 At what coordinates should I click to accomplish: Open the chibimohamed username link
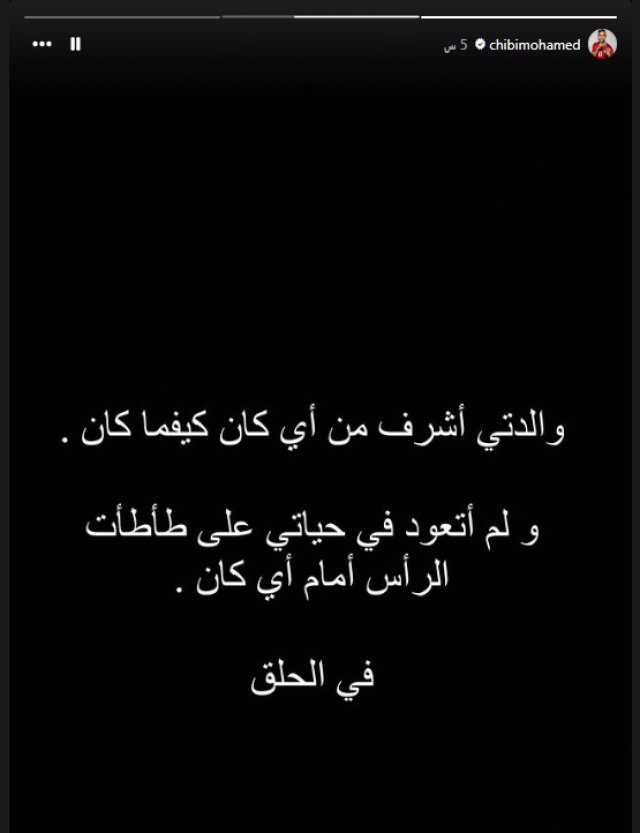(x=534, y=45)
